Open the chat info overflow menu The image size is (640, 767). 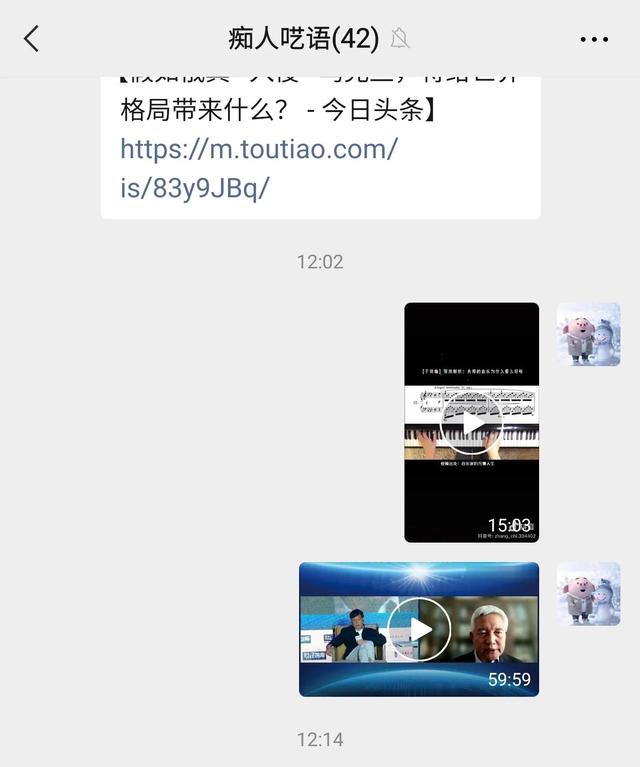594,40
